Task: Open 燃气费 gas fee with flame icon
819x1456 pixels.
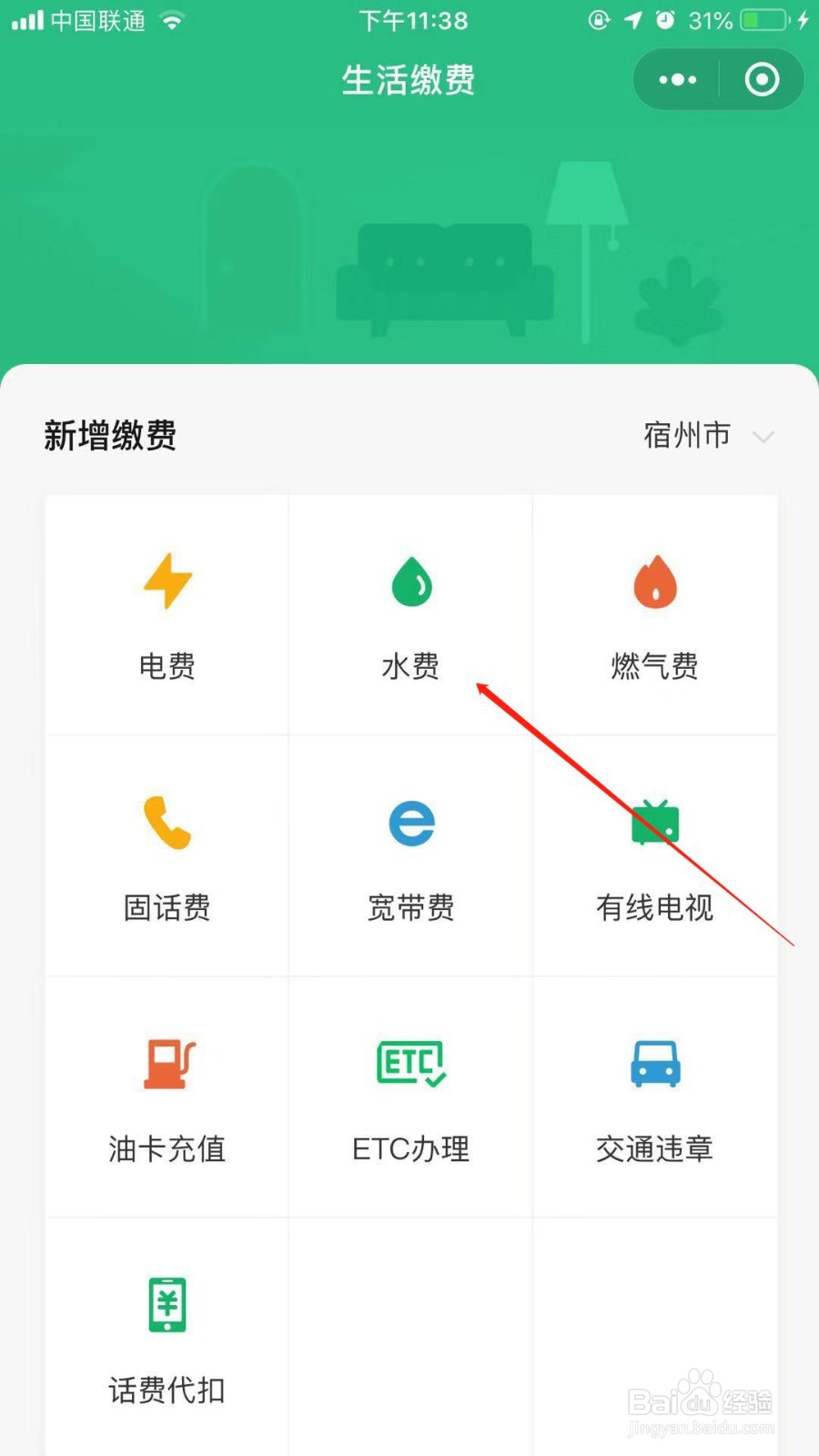Action: pyautogui.click(x=654, y=582)
